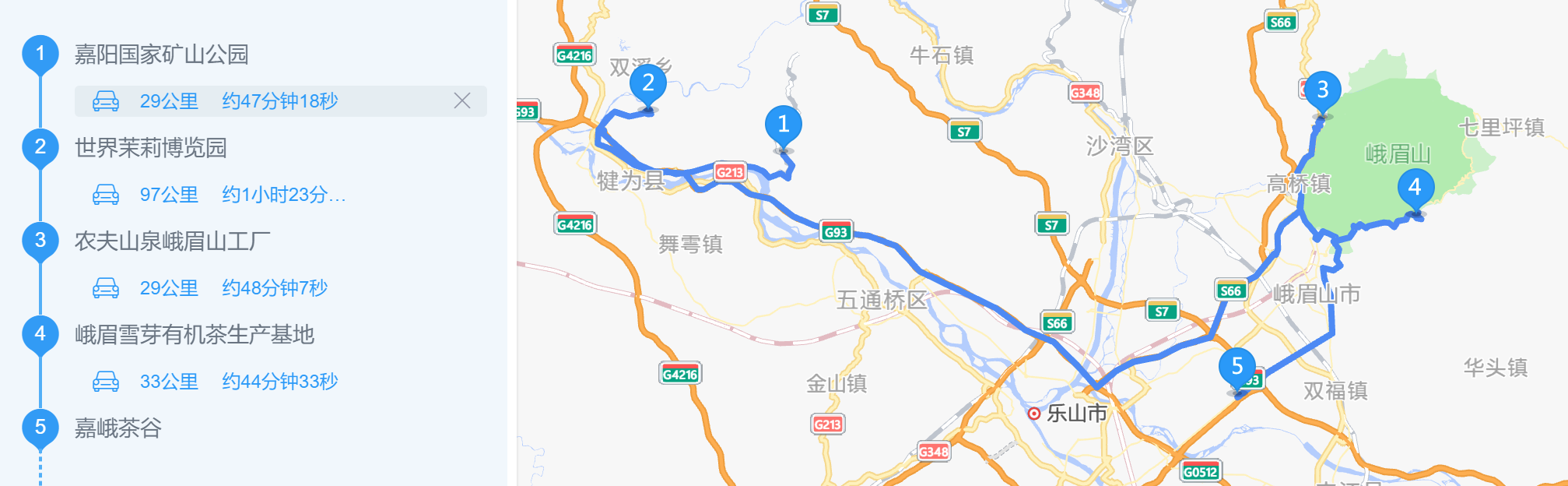The width and height of the screenshot is (1568, 486).
Task: Select waypoint 农夫山泉峨眉山工厂
Action: [x=172, y=241]
